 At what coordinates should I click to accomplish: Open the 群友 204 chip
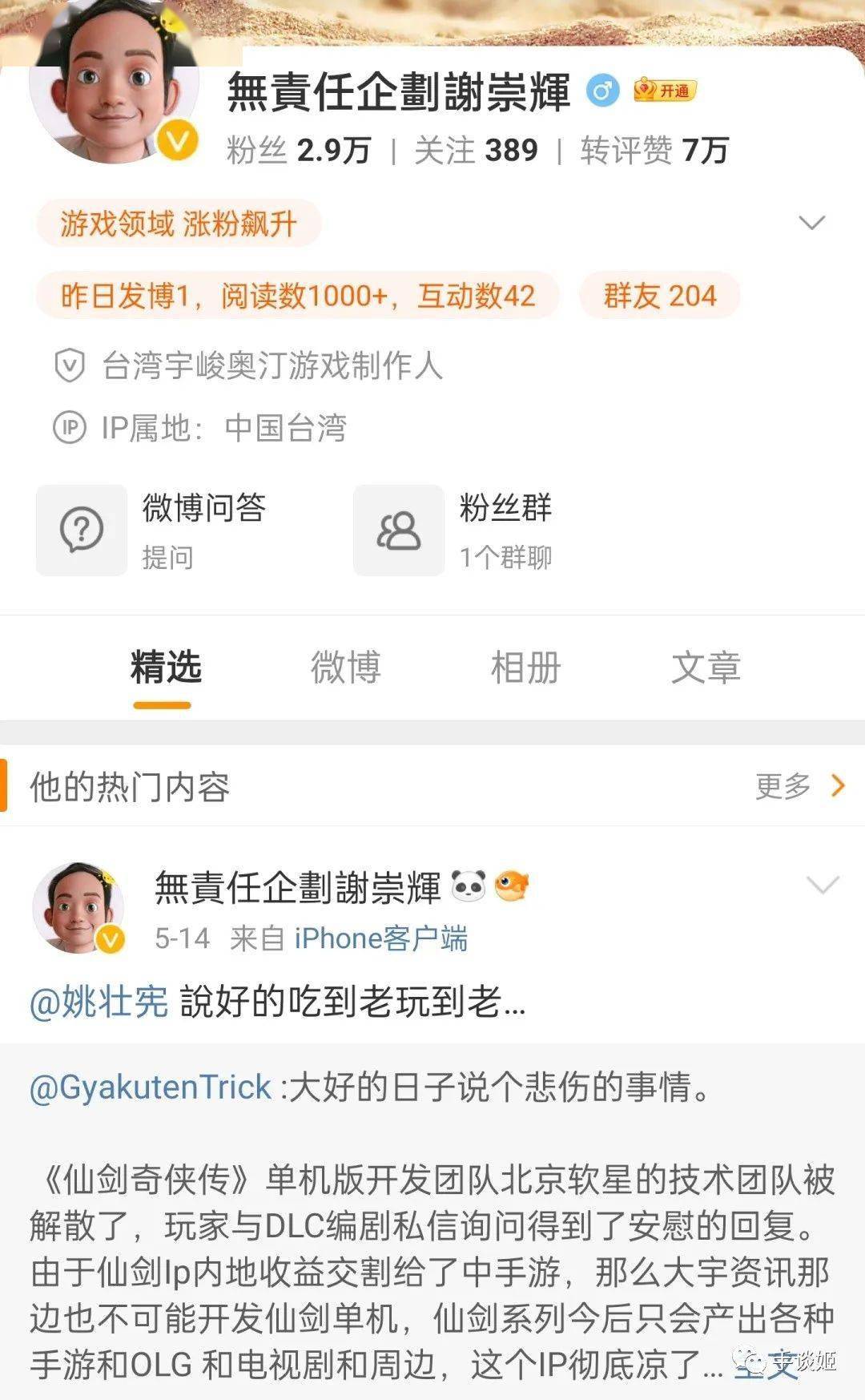coord(659,296)
